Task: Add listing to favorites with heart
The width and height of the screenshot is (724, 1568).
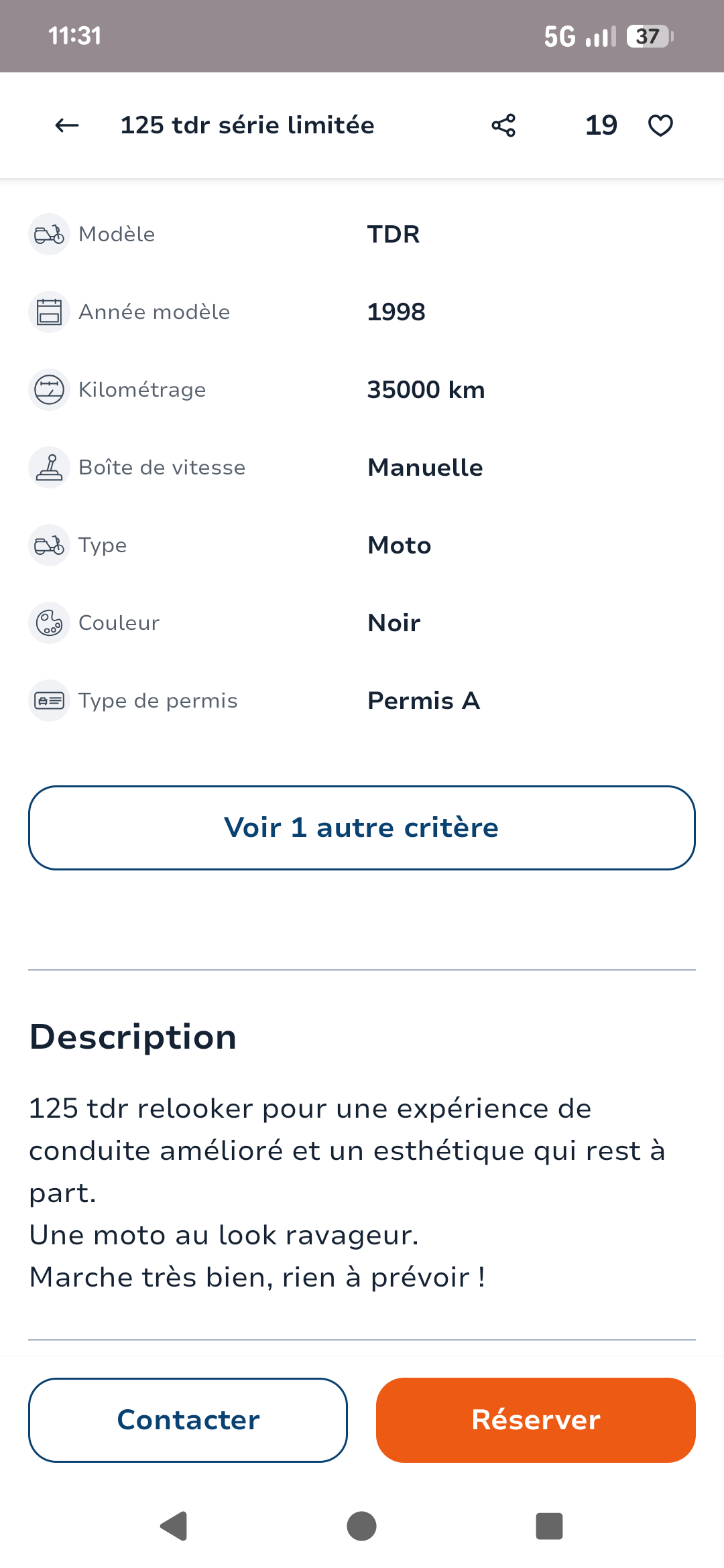Action: 660,125
